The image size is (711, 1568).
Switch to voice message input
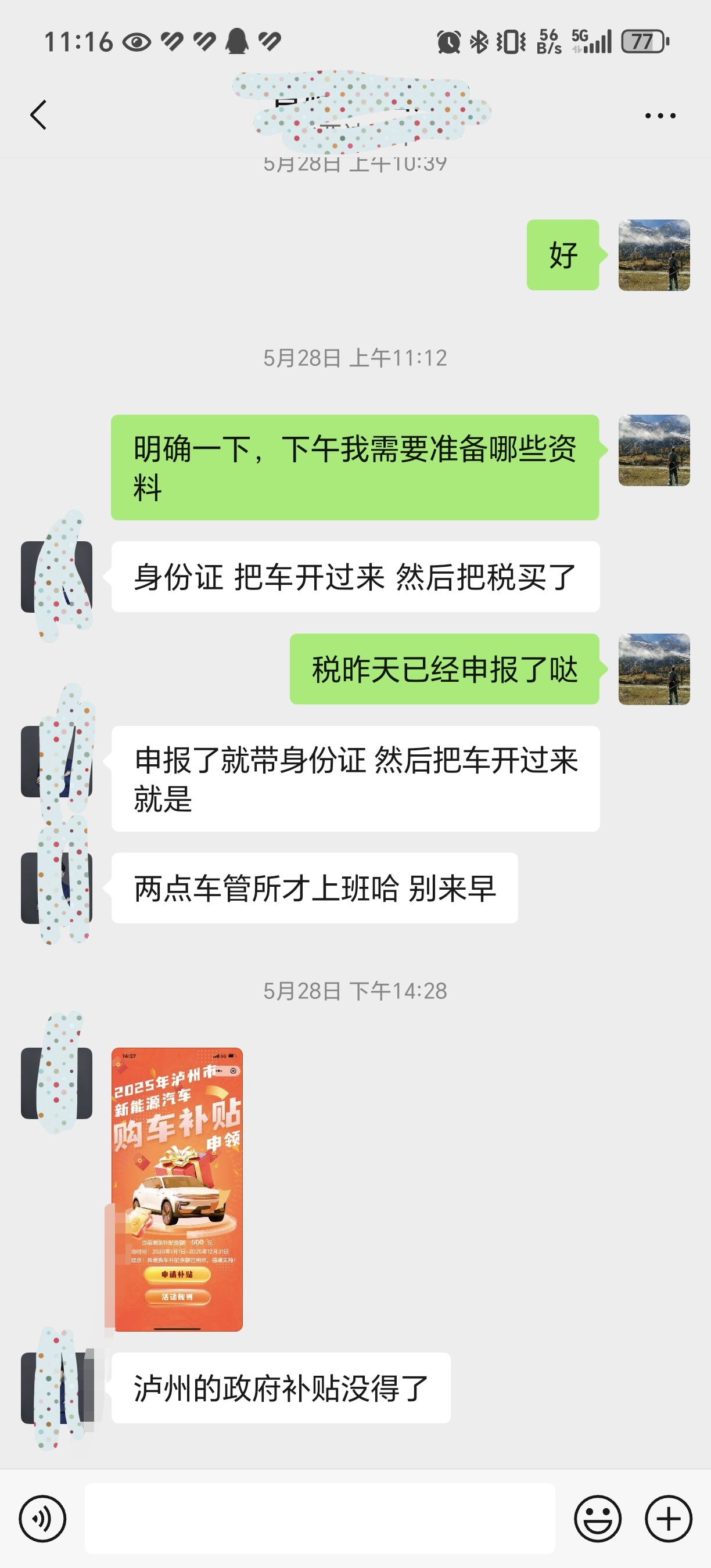[42, 1519]
